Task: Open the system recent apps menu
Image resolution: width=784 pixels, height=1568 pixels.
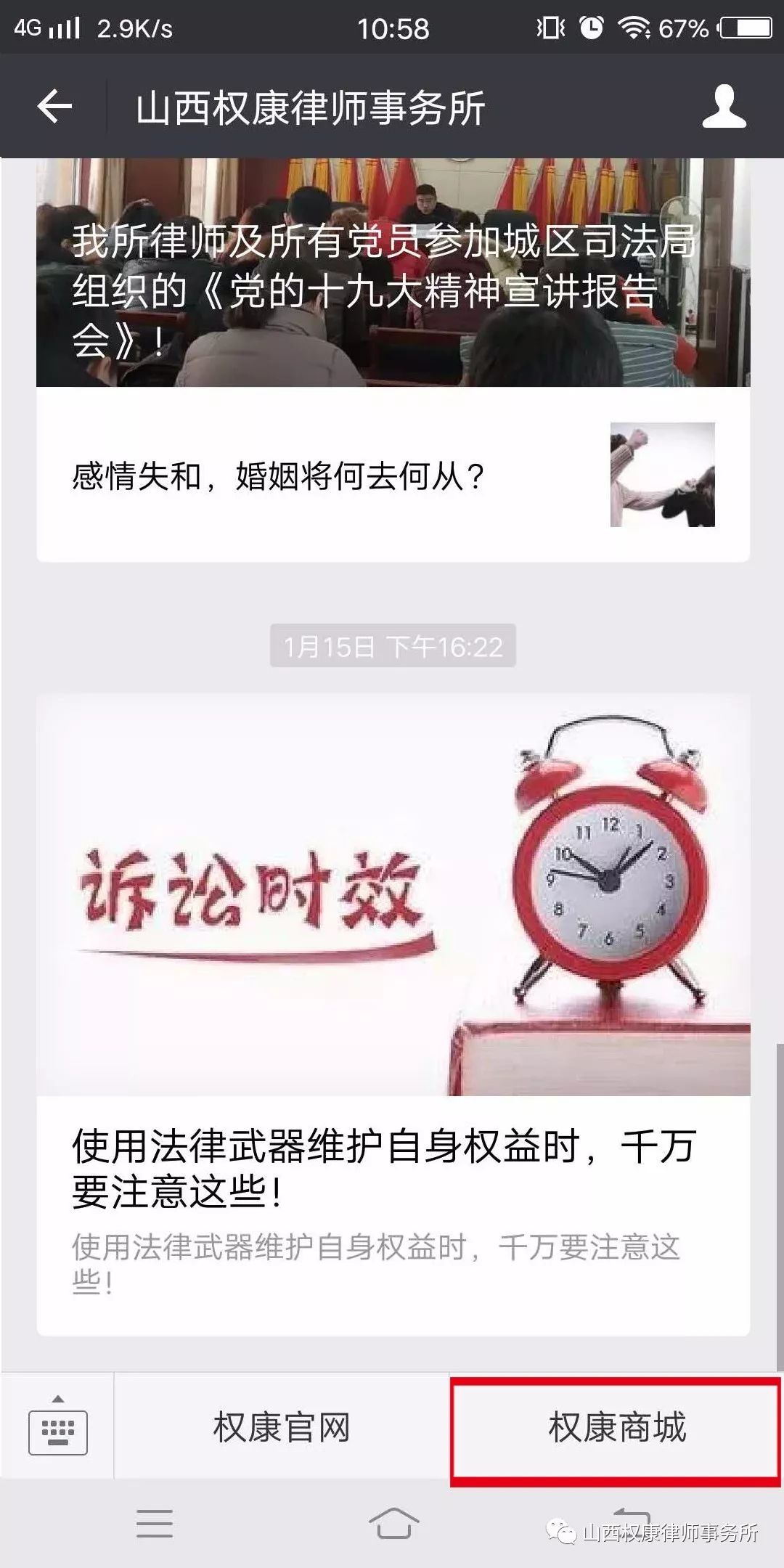Action: pyautogui.click(x=155, y=1523)
